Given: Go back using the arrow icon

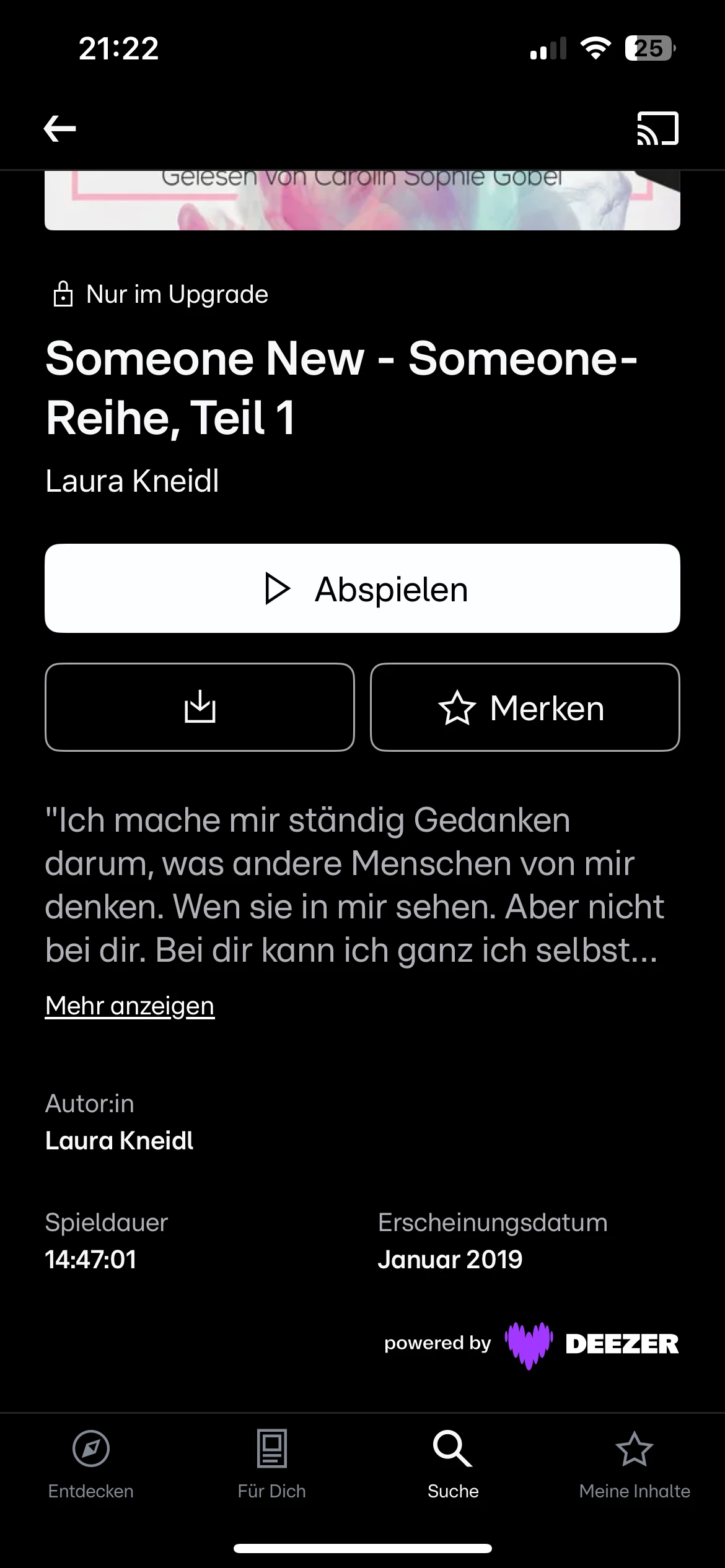Looking at the screenshot, I should [60, 129].
